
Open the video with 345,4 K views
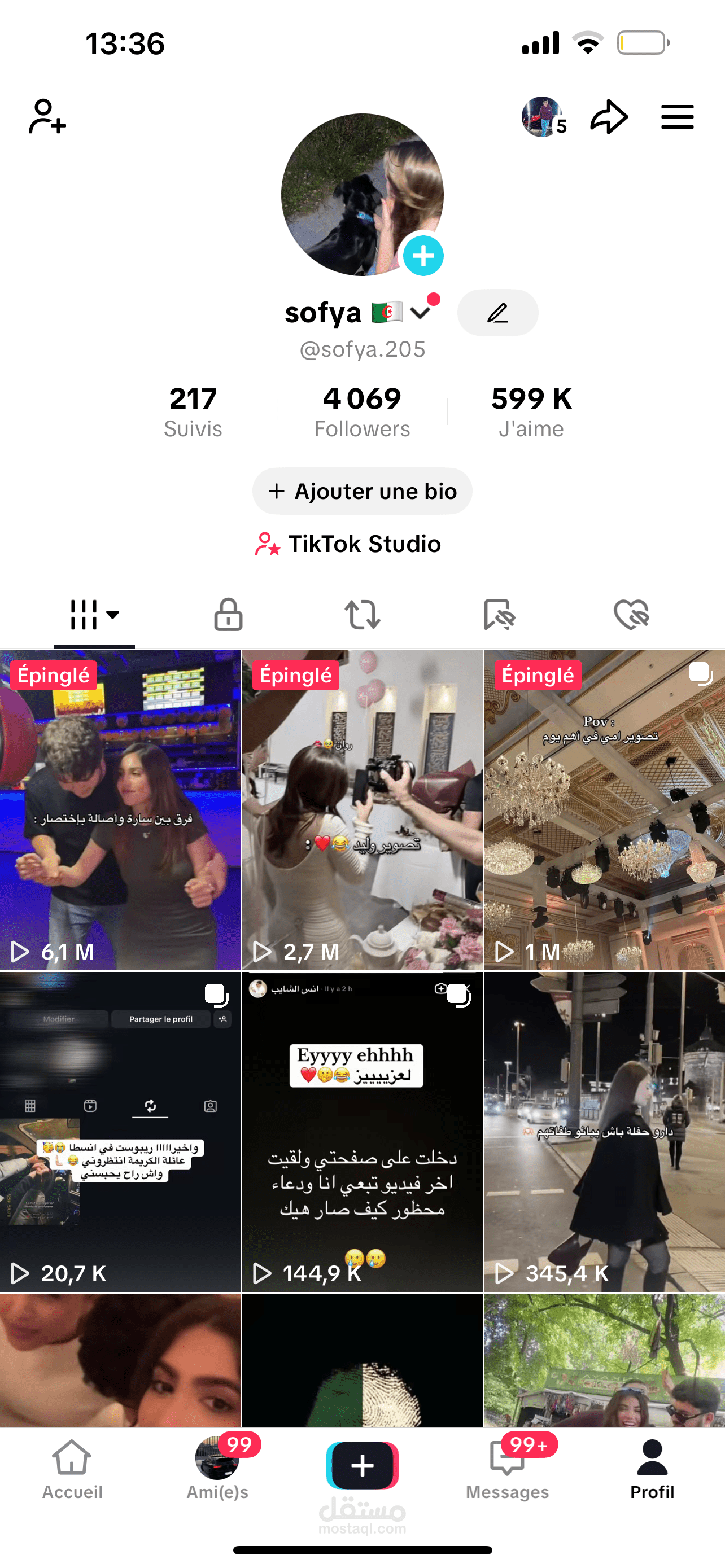(x=605, y=1132)
